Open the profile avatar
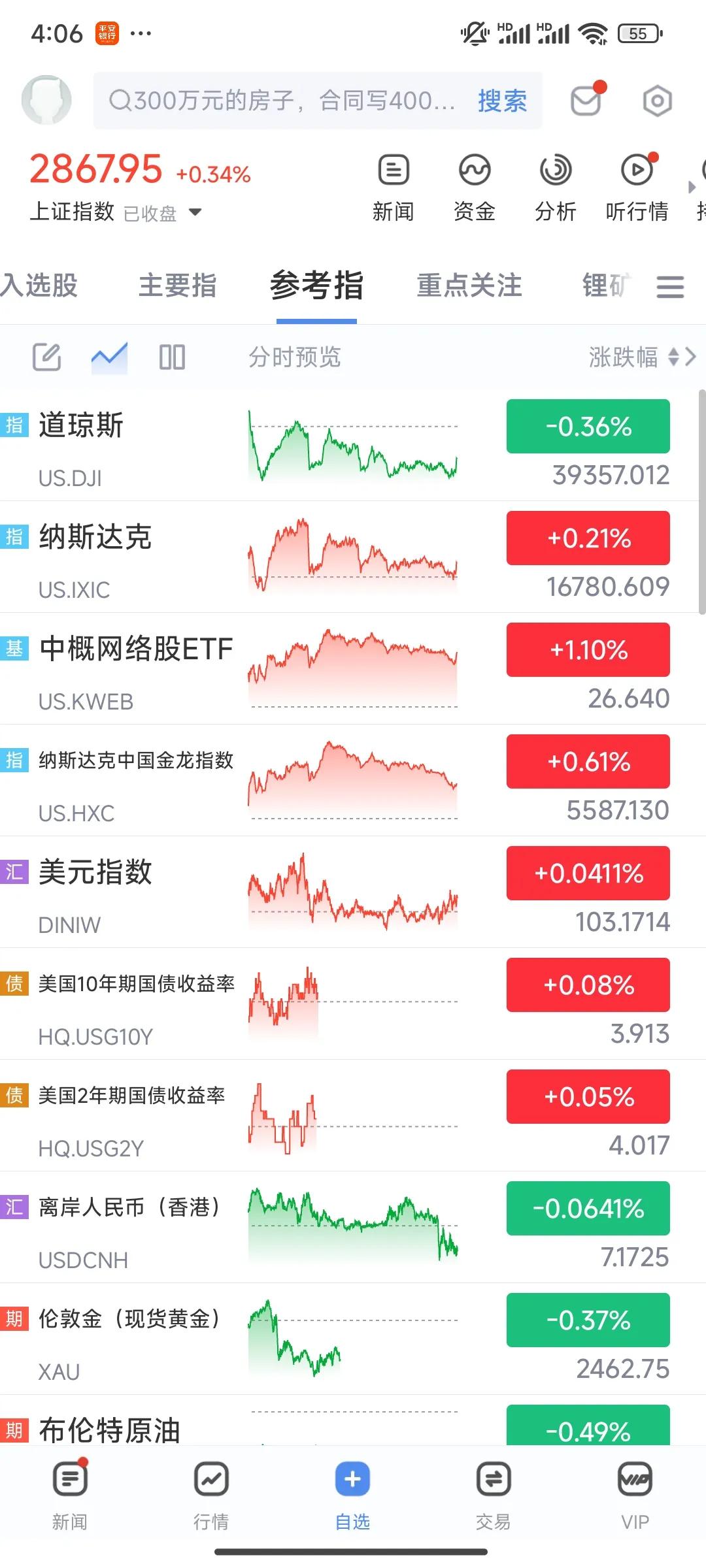The width and height of the screenshot is (706, 1568). (46, 101)
